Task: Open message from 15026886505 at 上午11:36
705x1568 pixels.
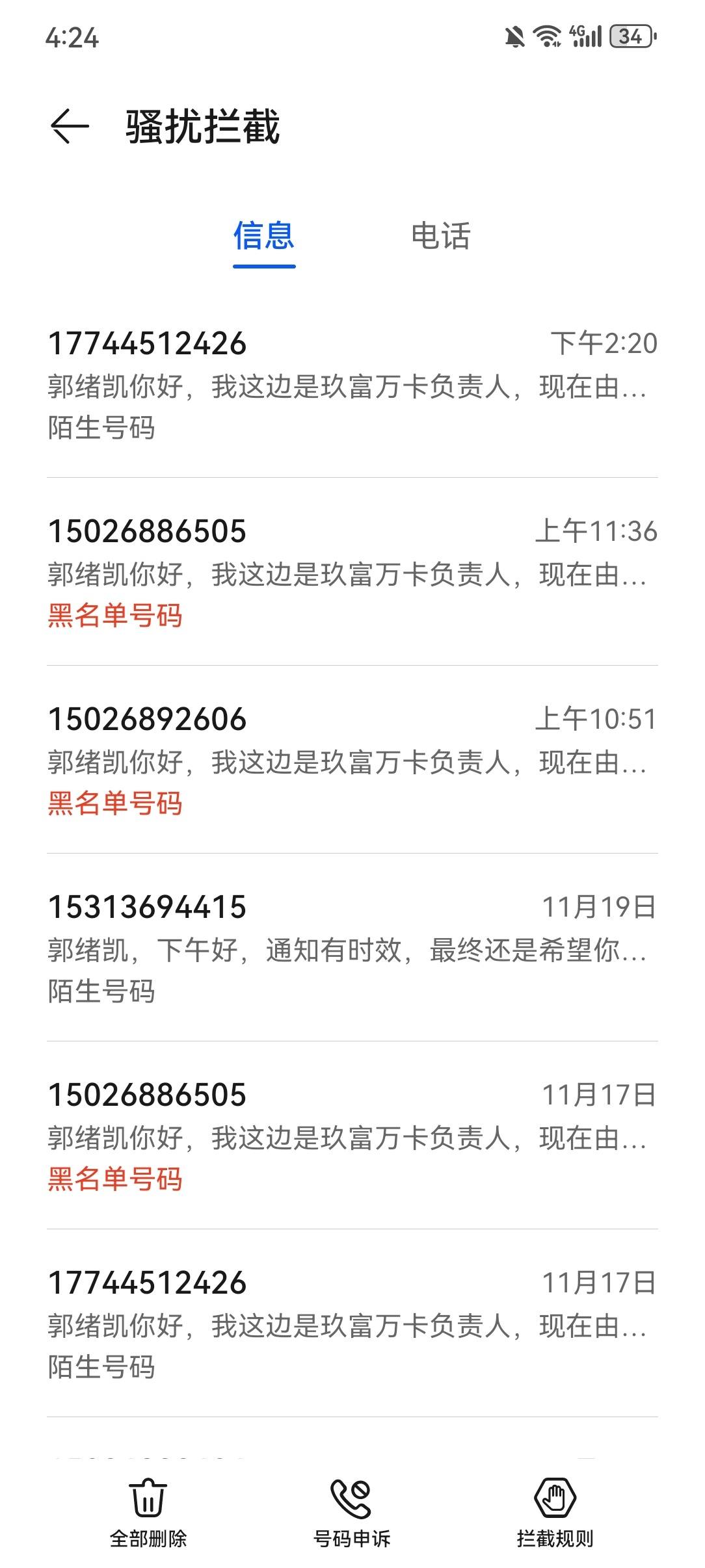Action: click(x=352, y=572)
